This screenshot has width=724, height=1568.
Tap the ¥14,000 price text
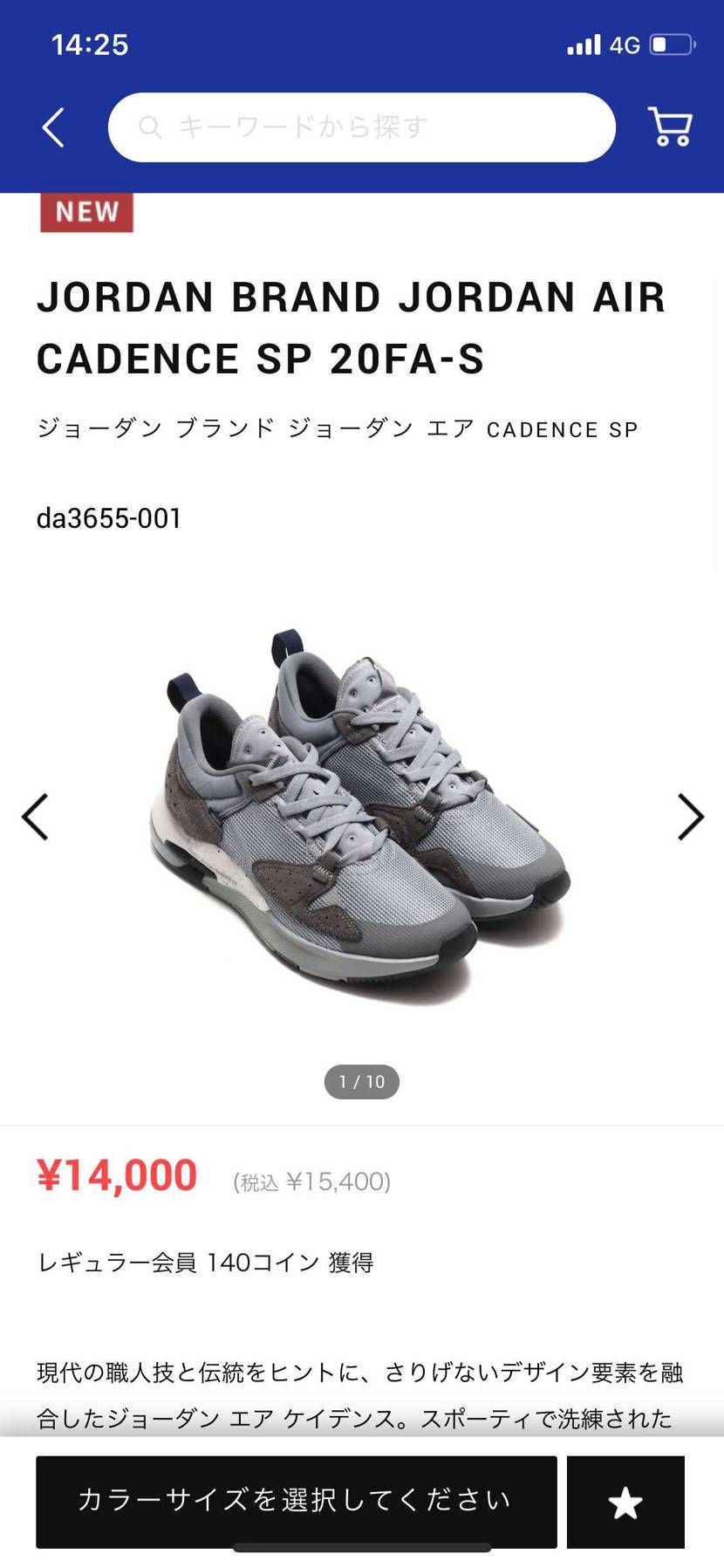point(116,1175)
